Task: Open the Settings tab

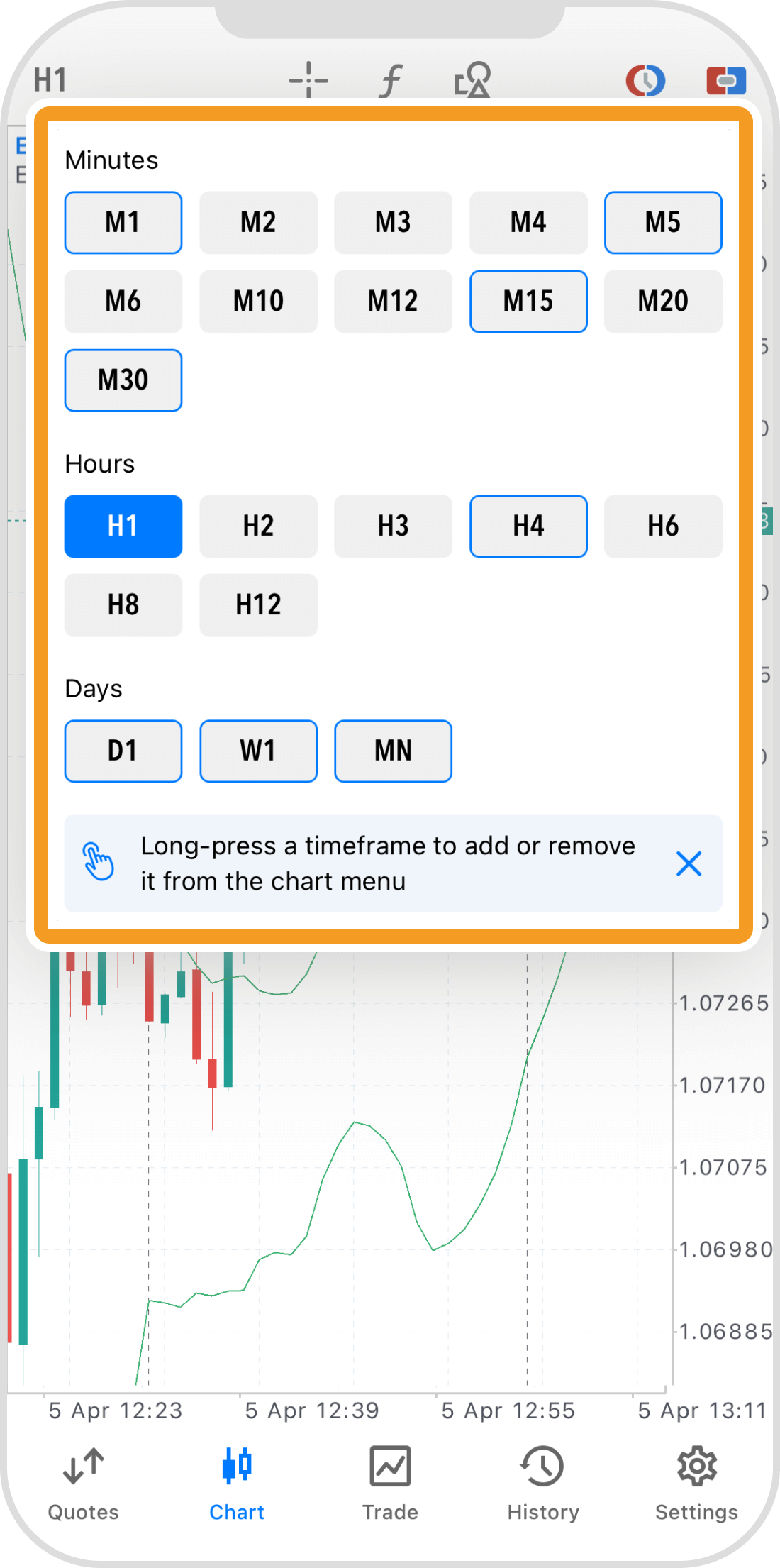Action: 696,1483
